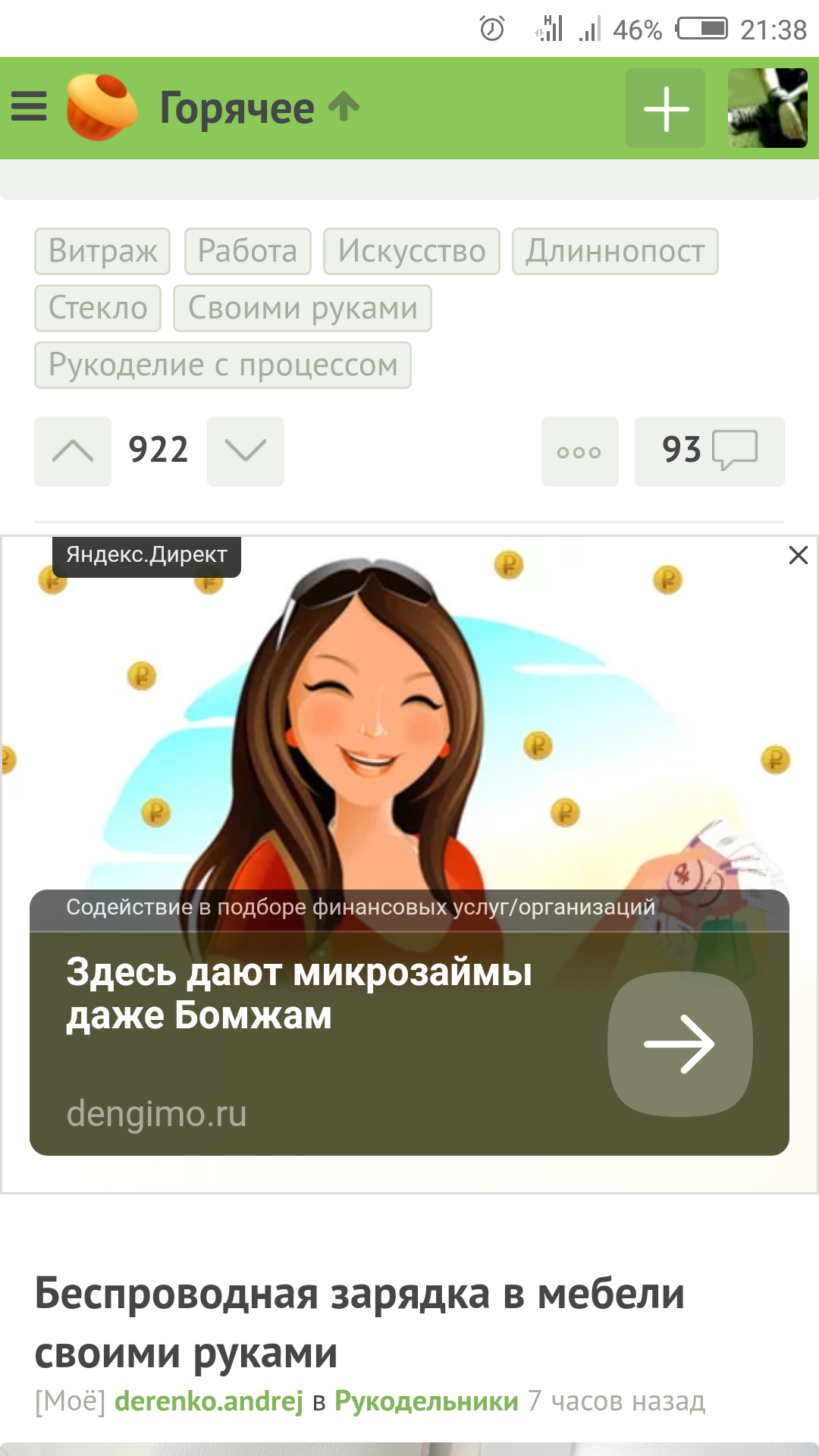Tap the arrow on the dengimo.ru ad
The width and height of the screenshot is (819, 1456).
(679, 1043)
